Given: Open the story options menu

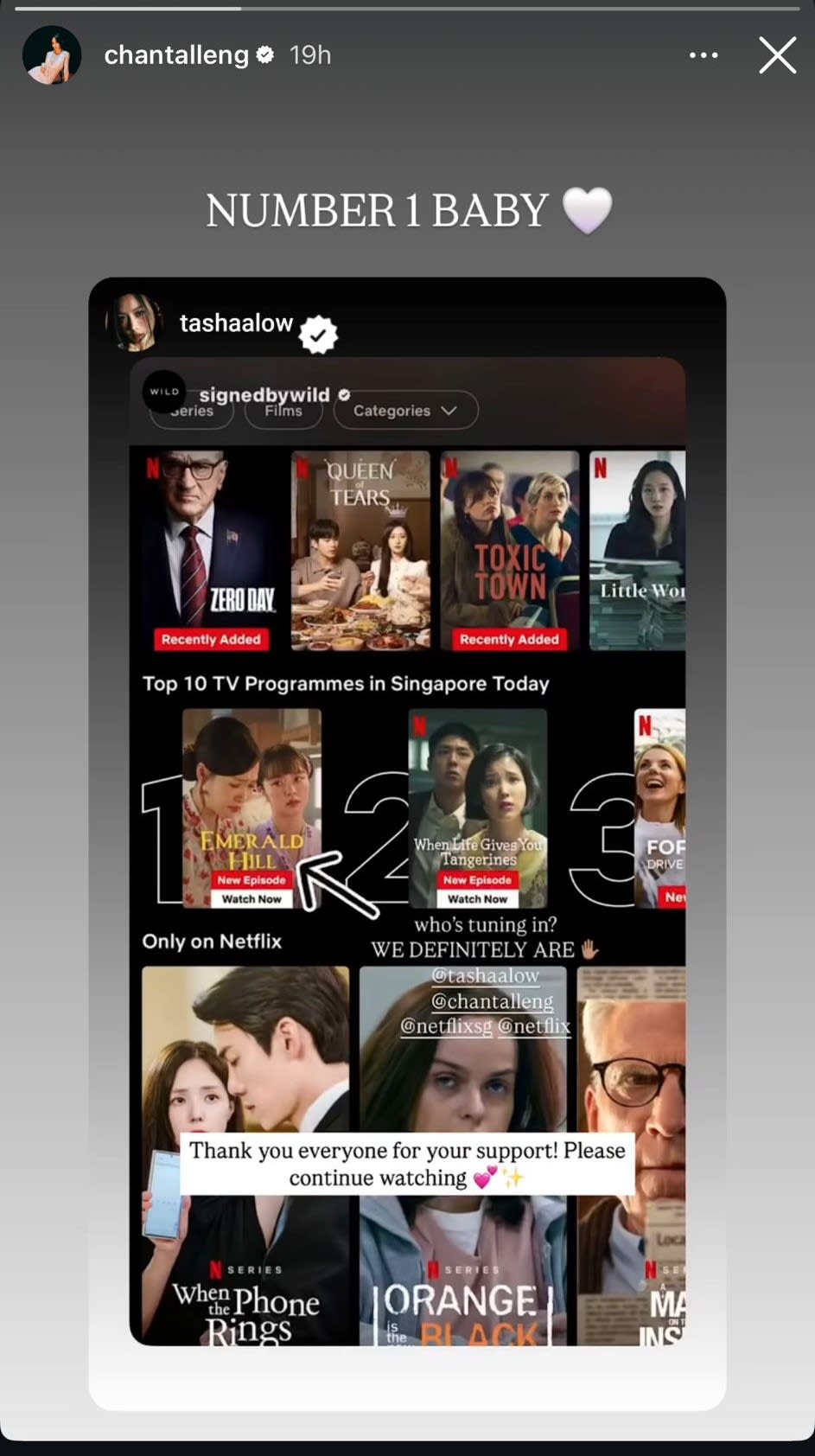Looking at the screenshot, I should click(x=704, y=55).
